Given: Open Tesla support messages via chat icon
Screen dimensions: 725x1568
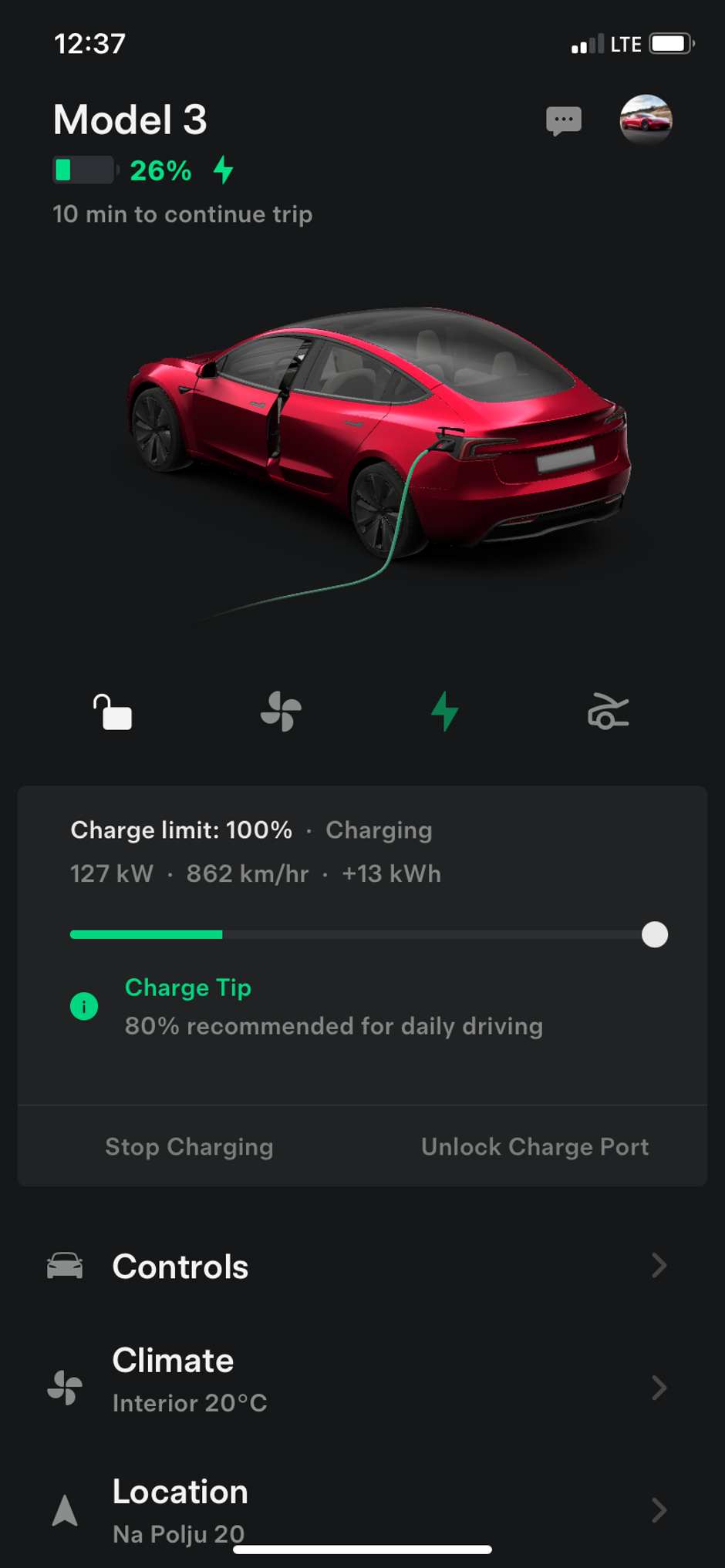Looking at the screenshot, I should pyautogui.click(x=562, y=120).
